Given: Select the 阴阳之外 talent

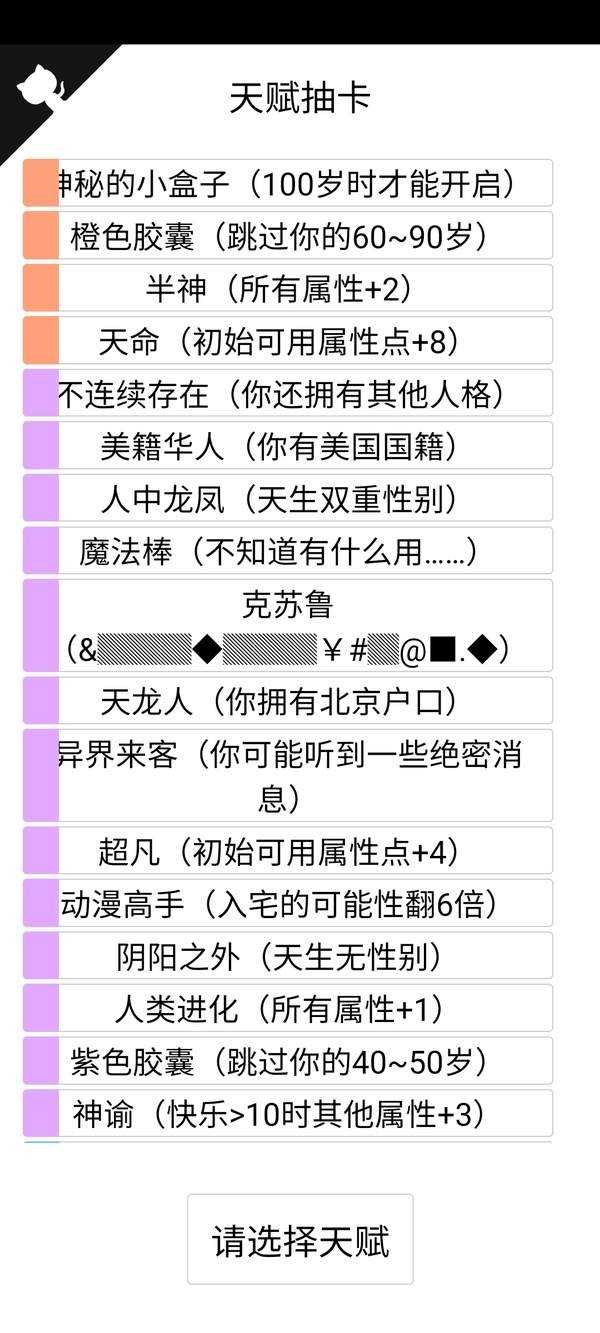Looking at the screenshot, I should coord(288,955).
